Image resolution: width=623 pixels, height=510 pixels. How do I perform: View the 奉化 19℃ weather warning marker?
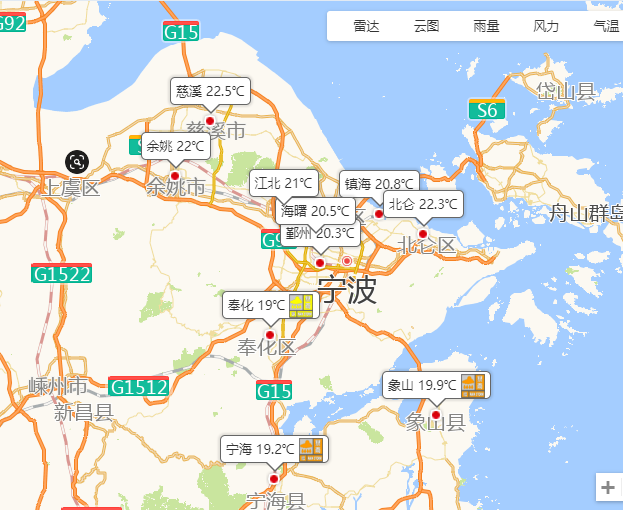tap(270, 305)
